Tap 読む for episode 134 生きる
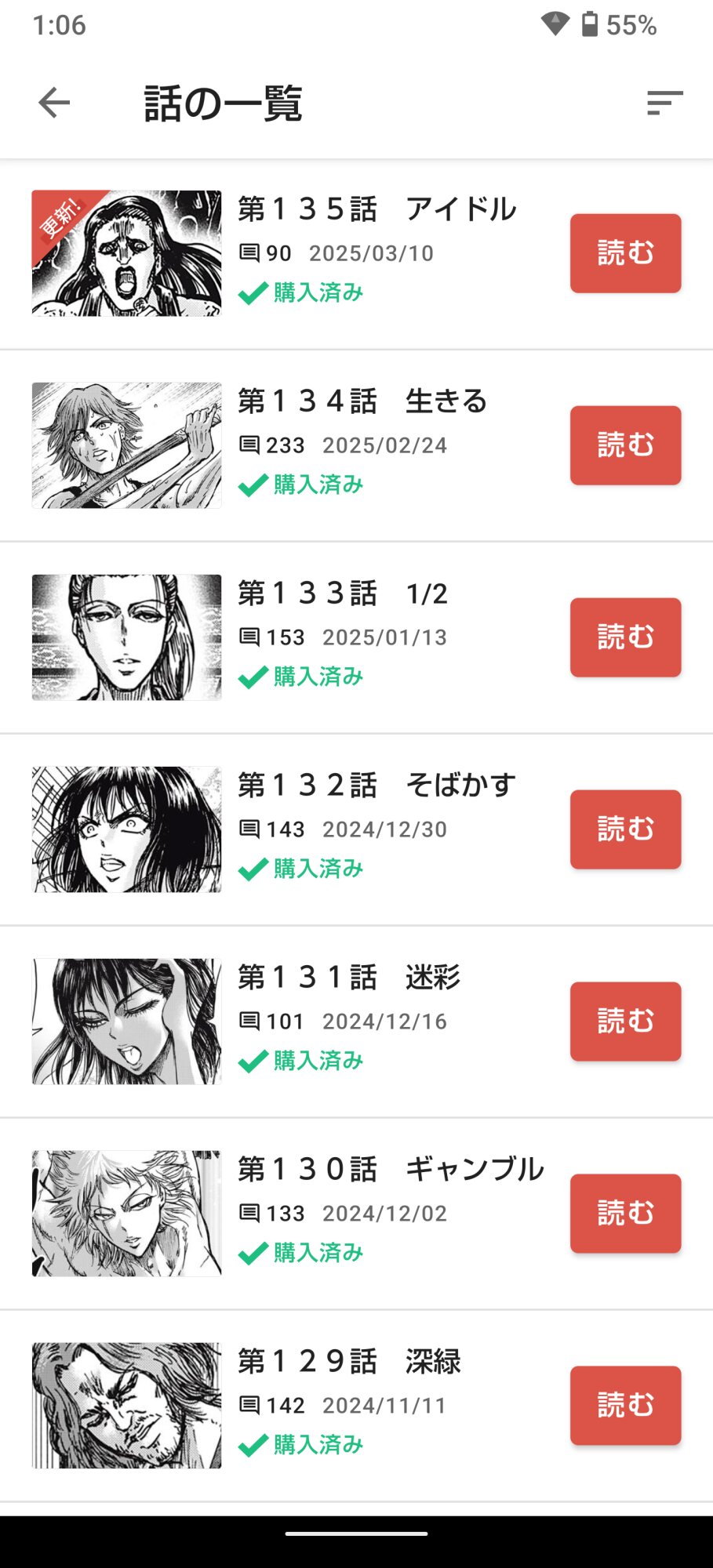Screen dimensions: 713x1568 click(625, 445)
